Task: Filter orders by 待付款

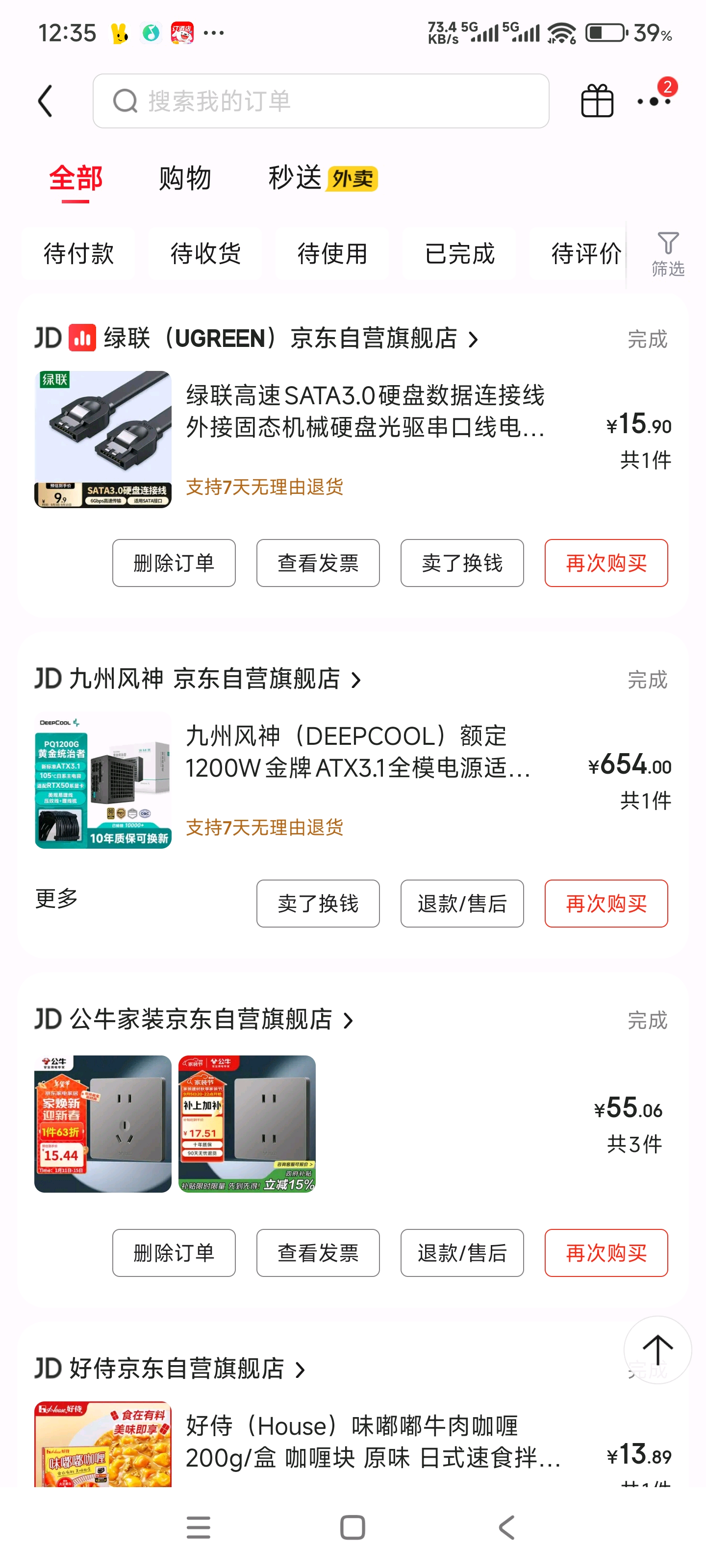Action: click(78, 253)
